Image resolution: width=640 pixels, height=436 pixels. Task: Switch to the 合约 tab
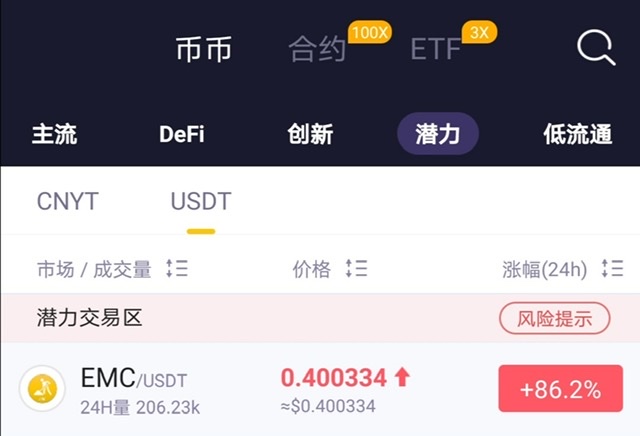[317, 49]
